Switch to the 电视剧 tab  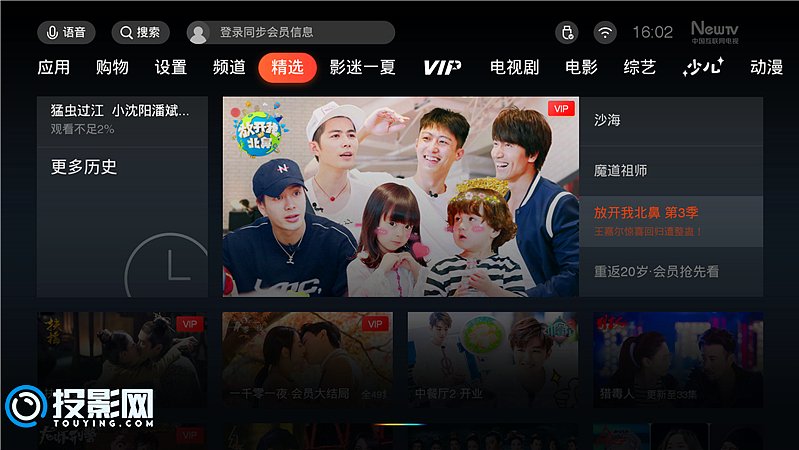(x=514, y=68)
